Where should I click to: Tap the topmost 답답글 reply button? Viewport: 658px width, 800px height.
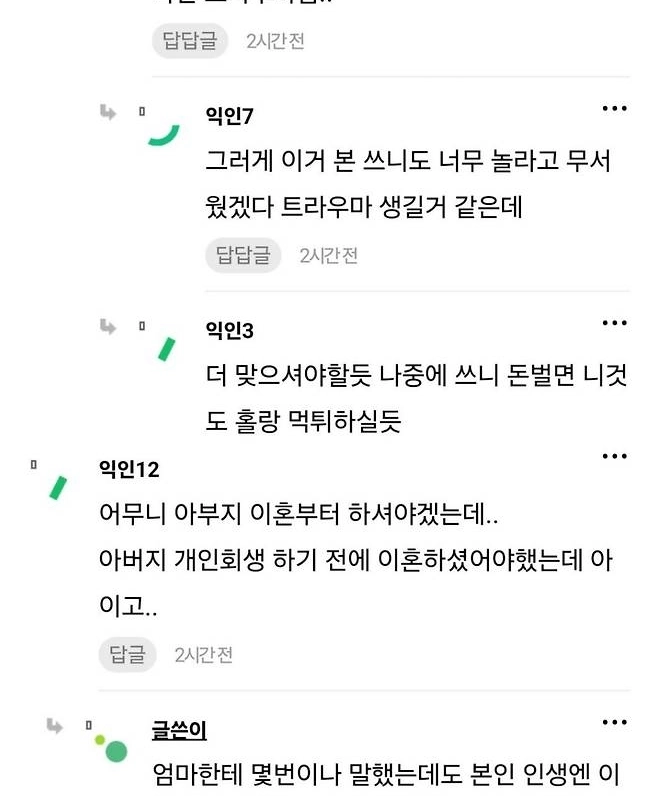(x=190, y=41)
